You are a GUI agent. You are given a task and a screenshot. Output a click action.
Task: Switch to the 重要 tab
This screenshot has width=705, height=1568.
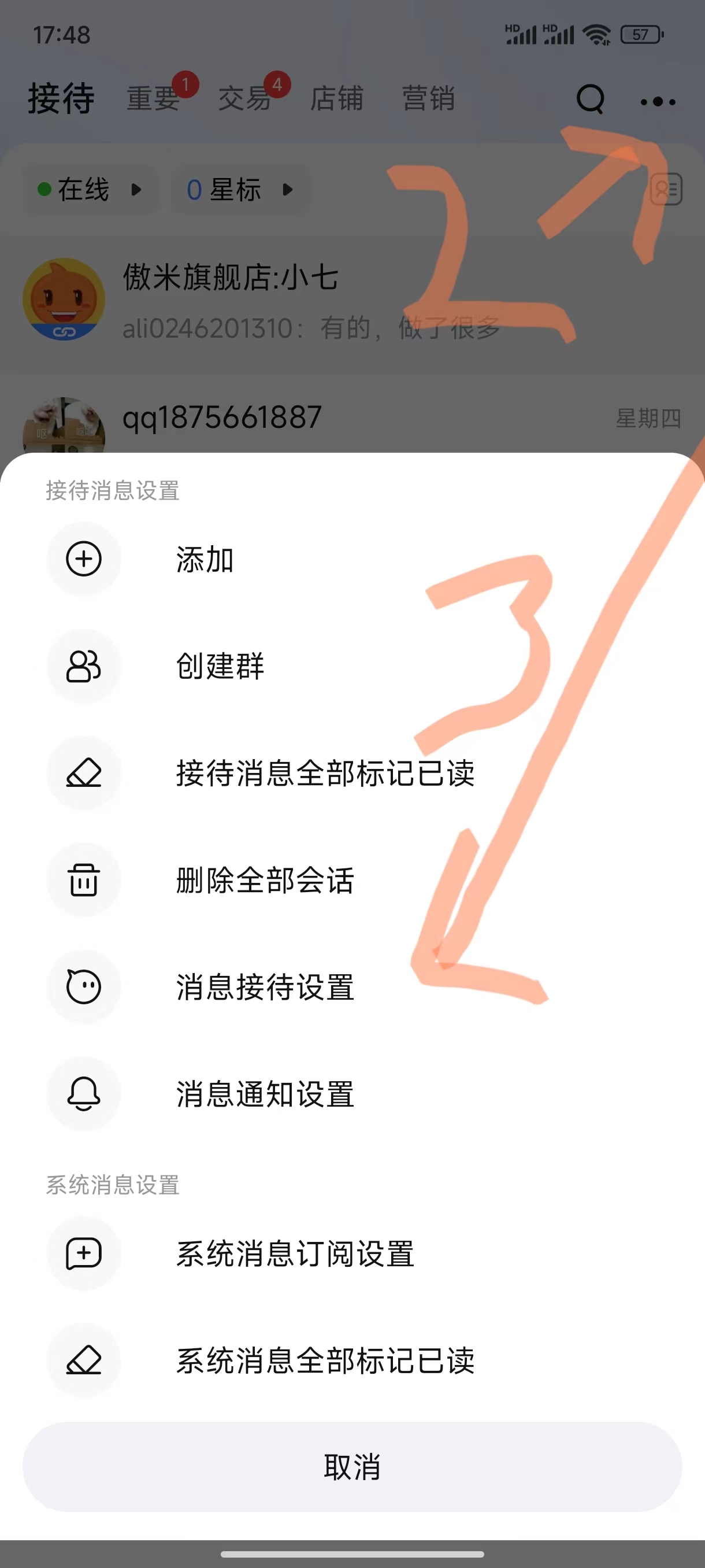153,99
